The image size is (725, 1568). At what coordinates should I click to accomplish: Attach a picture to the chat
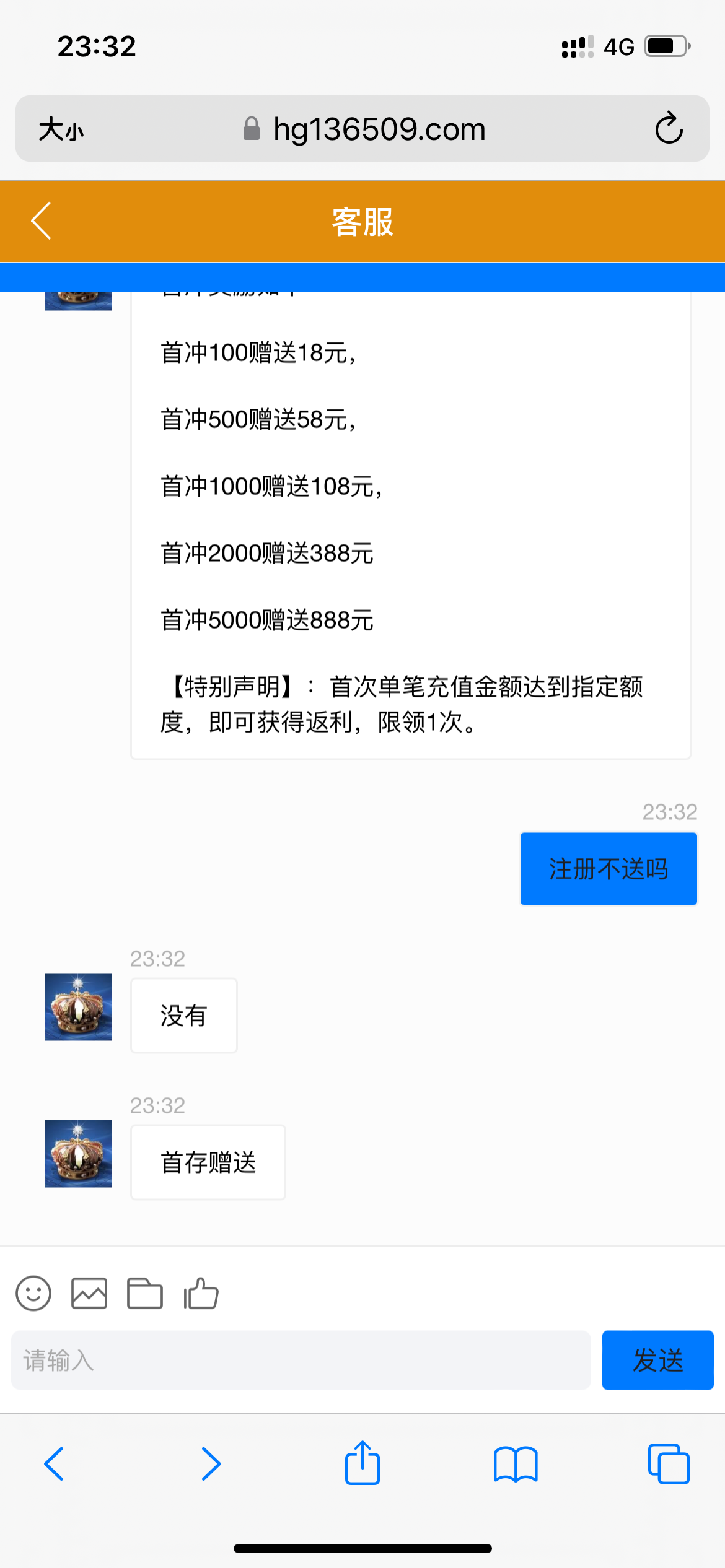click(89, 1293)
